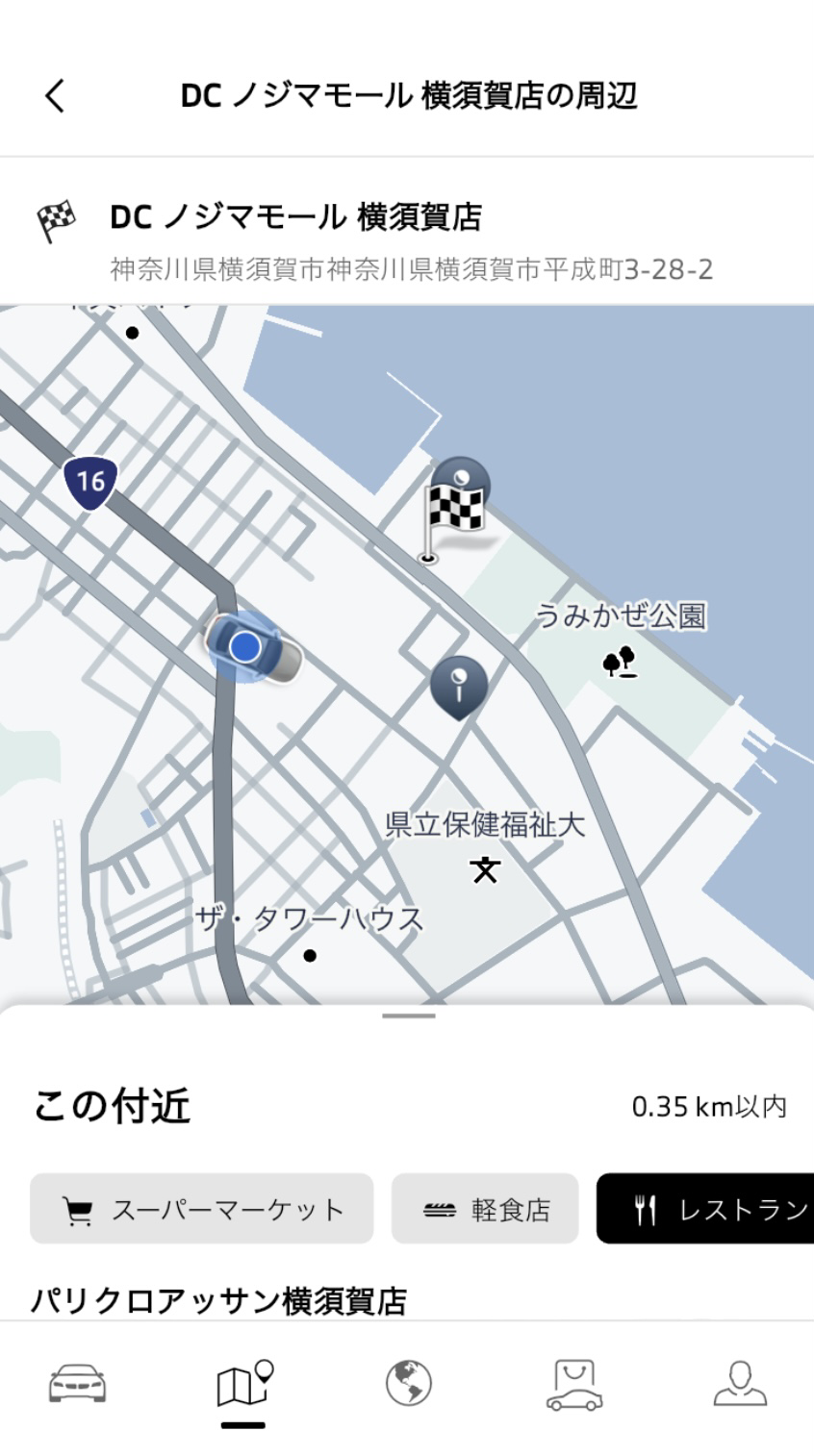Select the 軽食店 filter chip
This screenshot has height=1456, width=814.
point(485,1209)
